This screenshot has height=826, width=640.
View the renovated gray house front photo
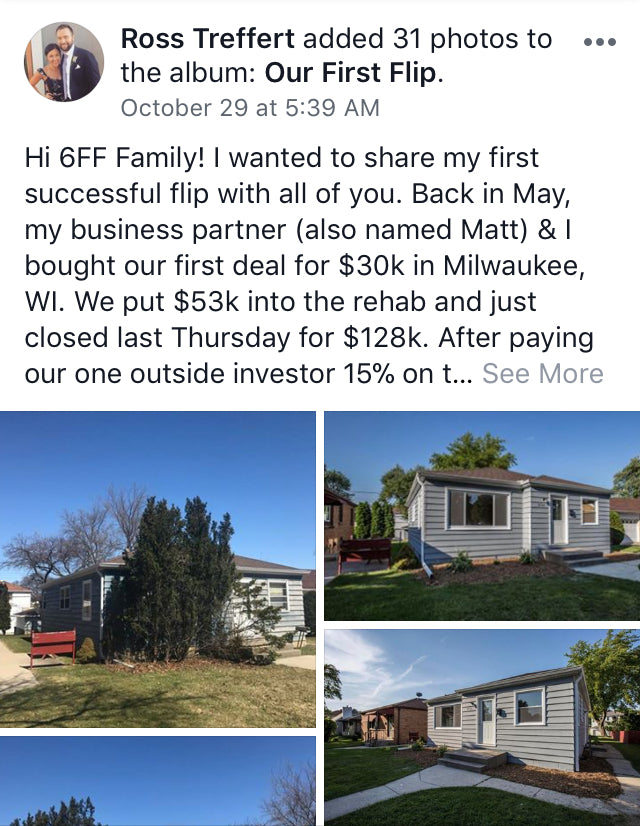point(482,515)
